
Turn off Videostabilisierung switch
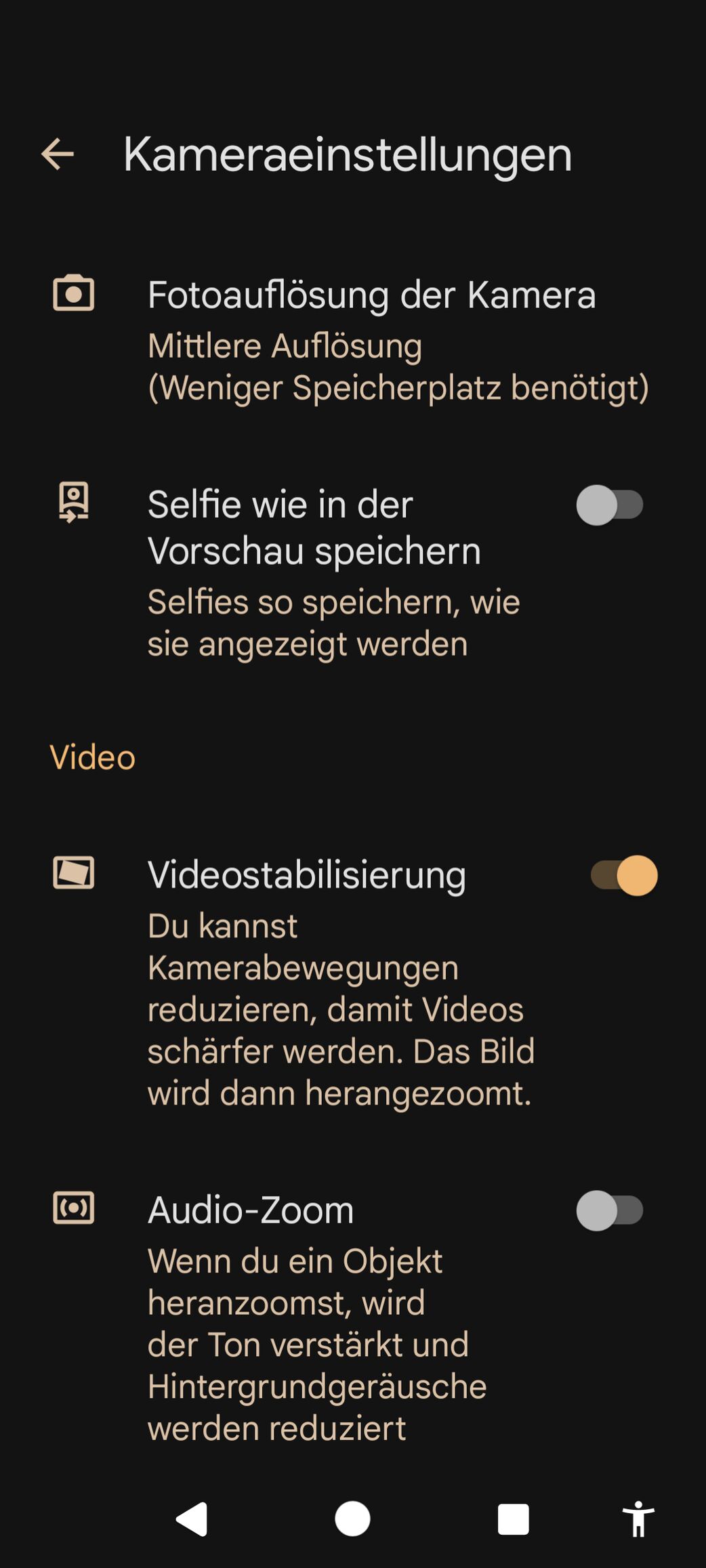624,875
